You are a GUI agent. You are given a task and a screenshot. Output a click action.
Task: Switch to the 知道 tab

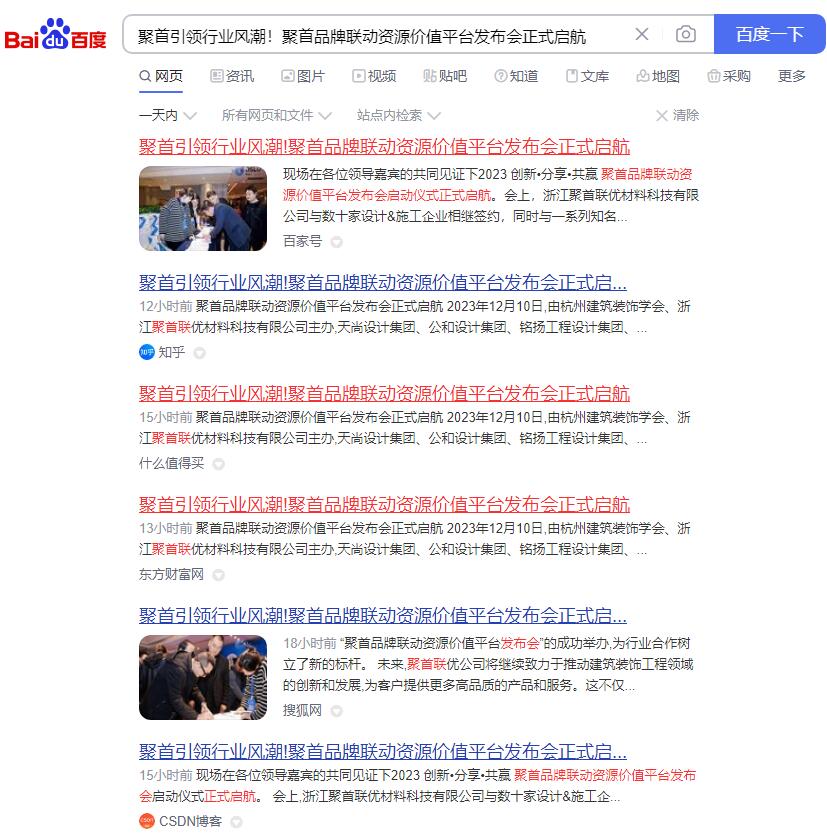coord(516,76)
